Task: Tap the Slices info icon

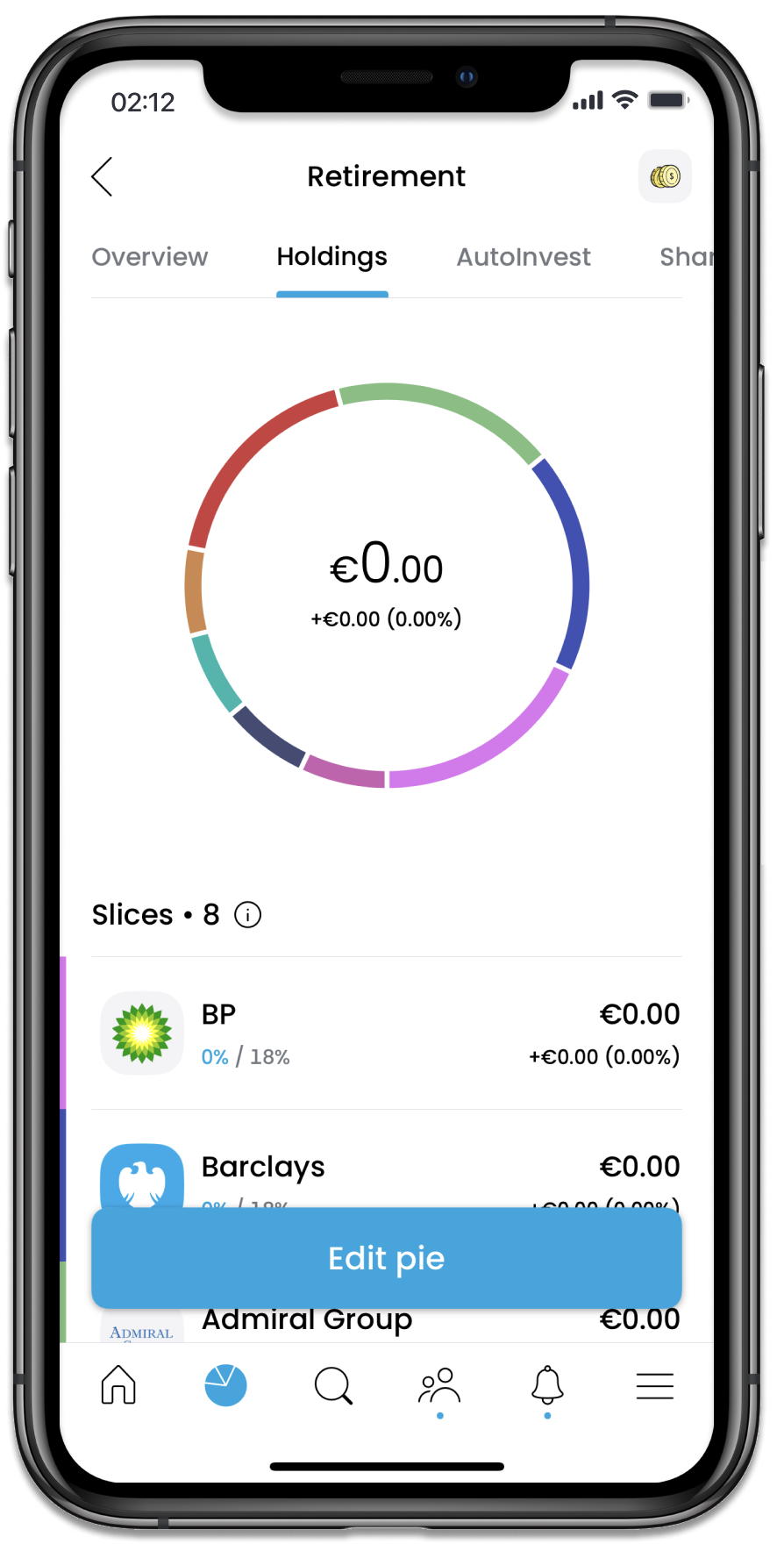Action: [248, 915]
